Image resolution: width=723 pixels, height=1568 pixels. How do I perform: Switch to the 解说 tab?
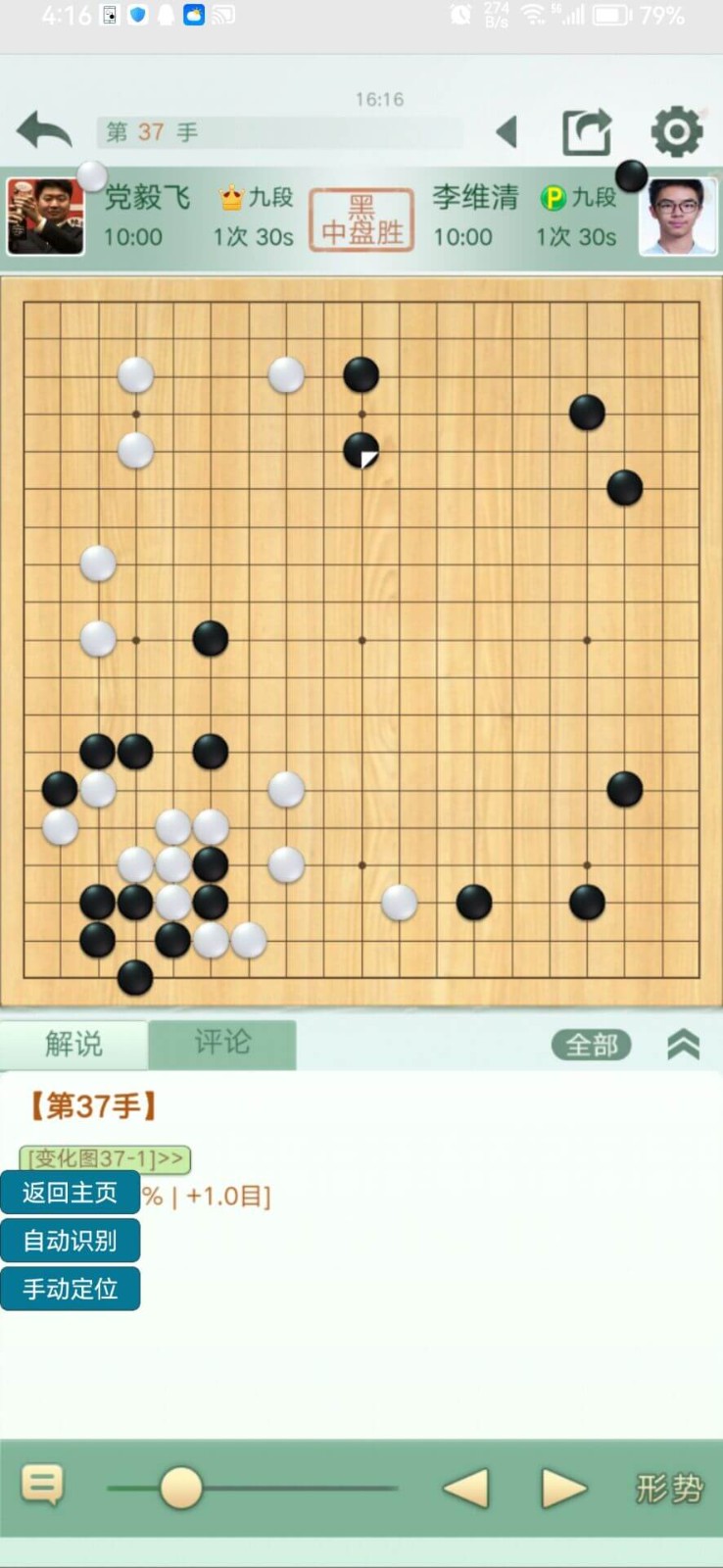coord(73,1044)
